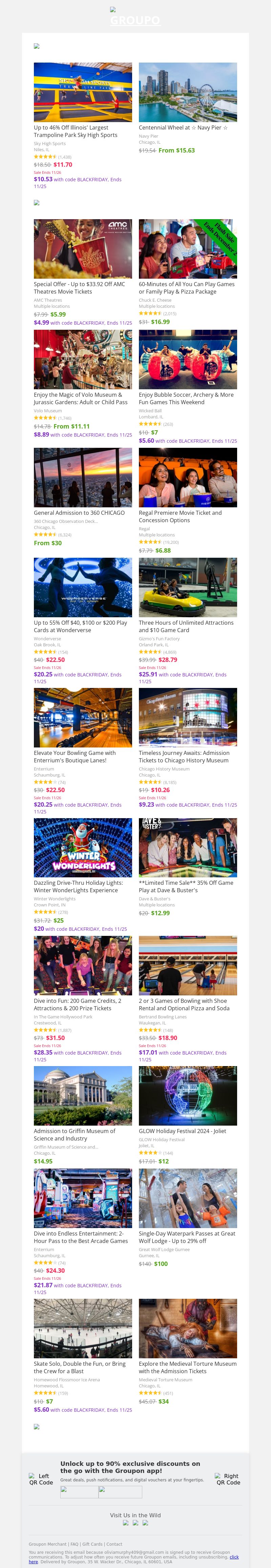Open the Gift Cards footer link
The image size is (271, 1568).
pos(92,1544)
